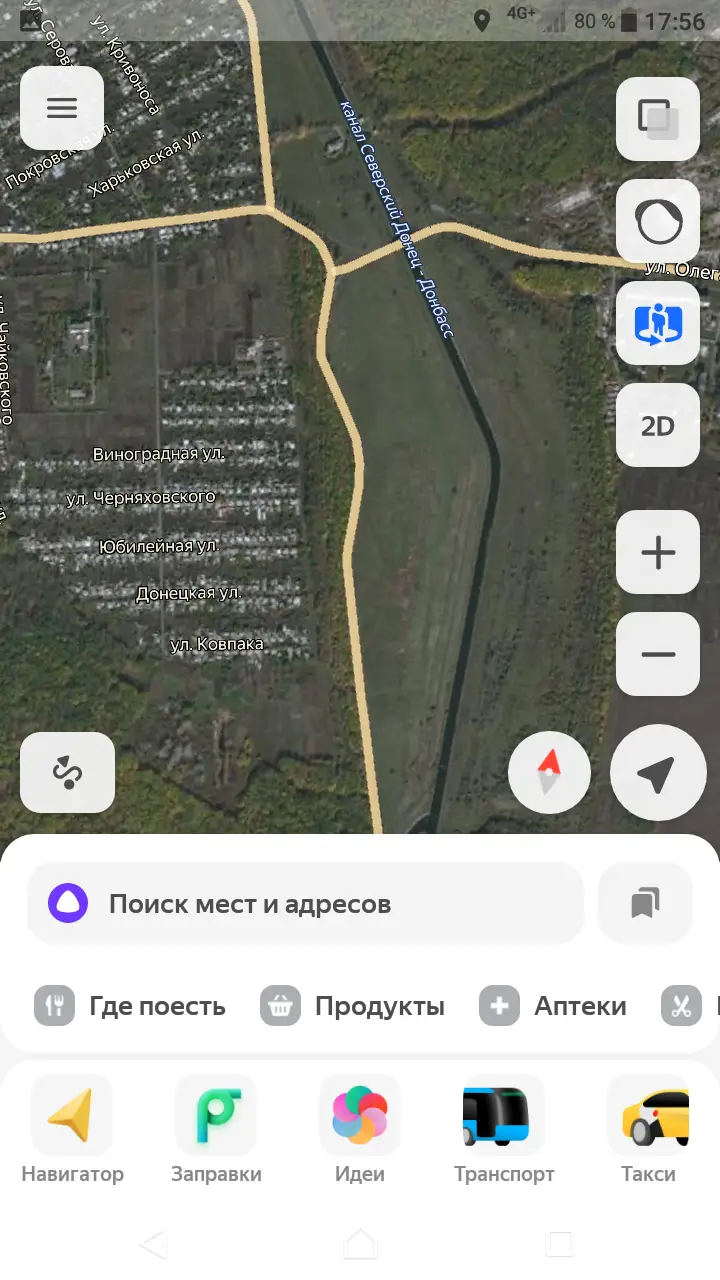Image resolution: width=720 pixels, height=1280 pixels.
Task: Build a route with the route button
Action: point(67,772)
